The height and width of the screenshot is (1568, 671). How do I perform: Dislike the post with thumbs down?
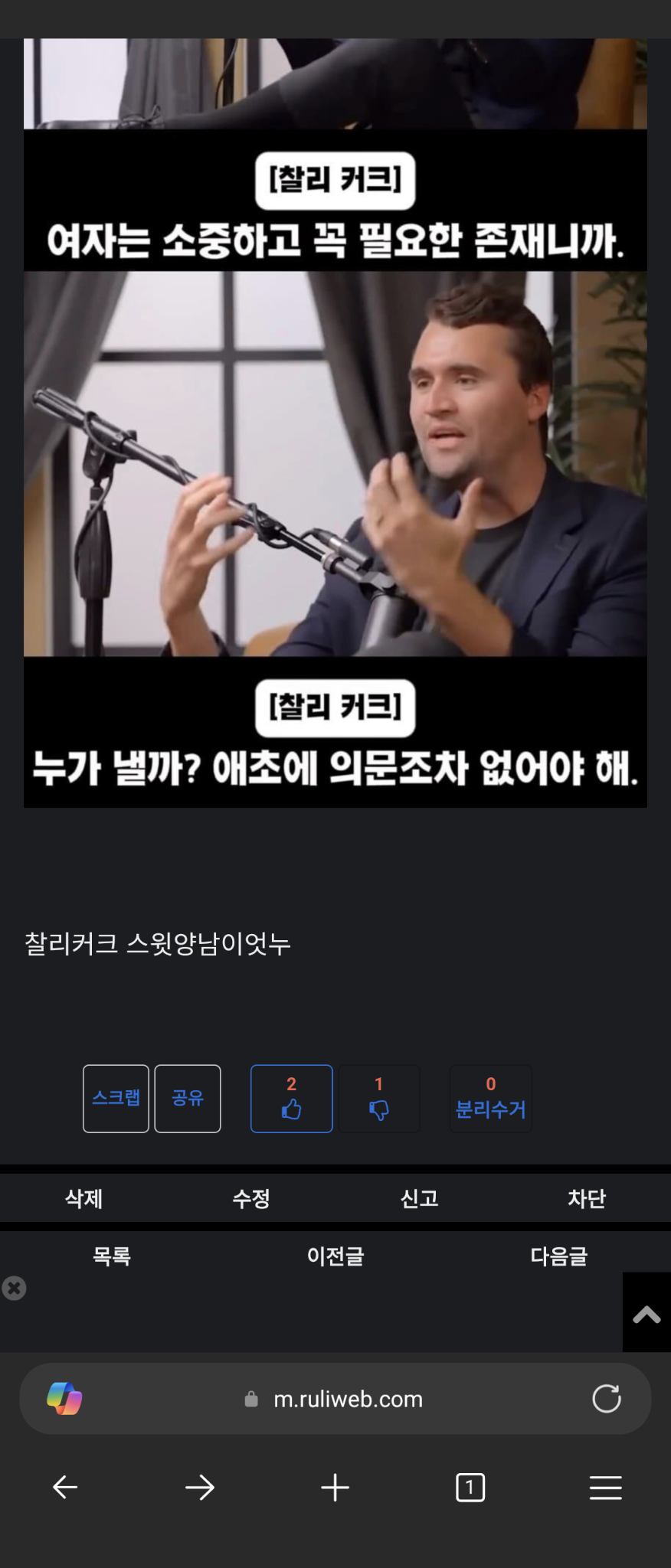(379, 1098)
